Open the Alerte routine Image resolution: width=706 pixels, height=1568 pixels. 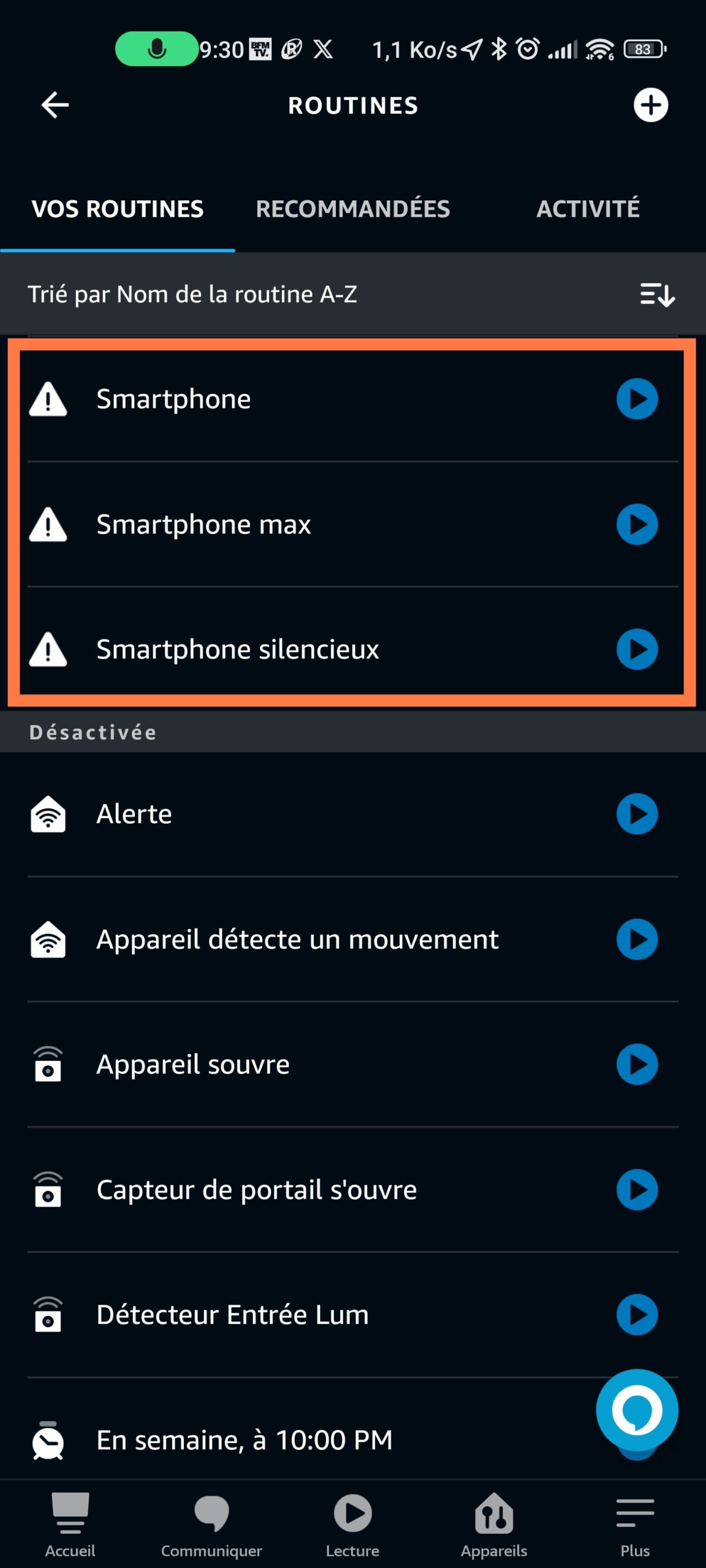click(134, 815)
